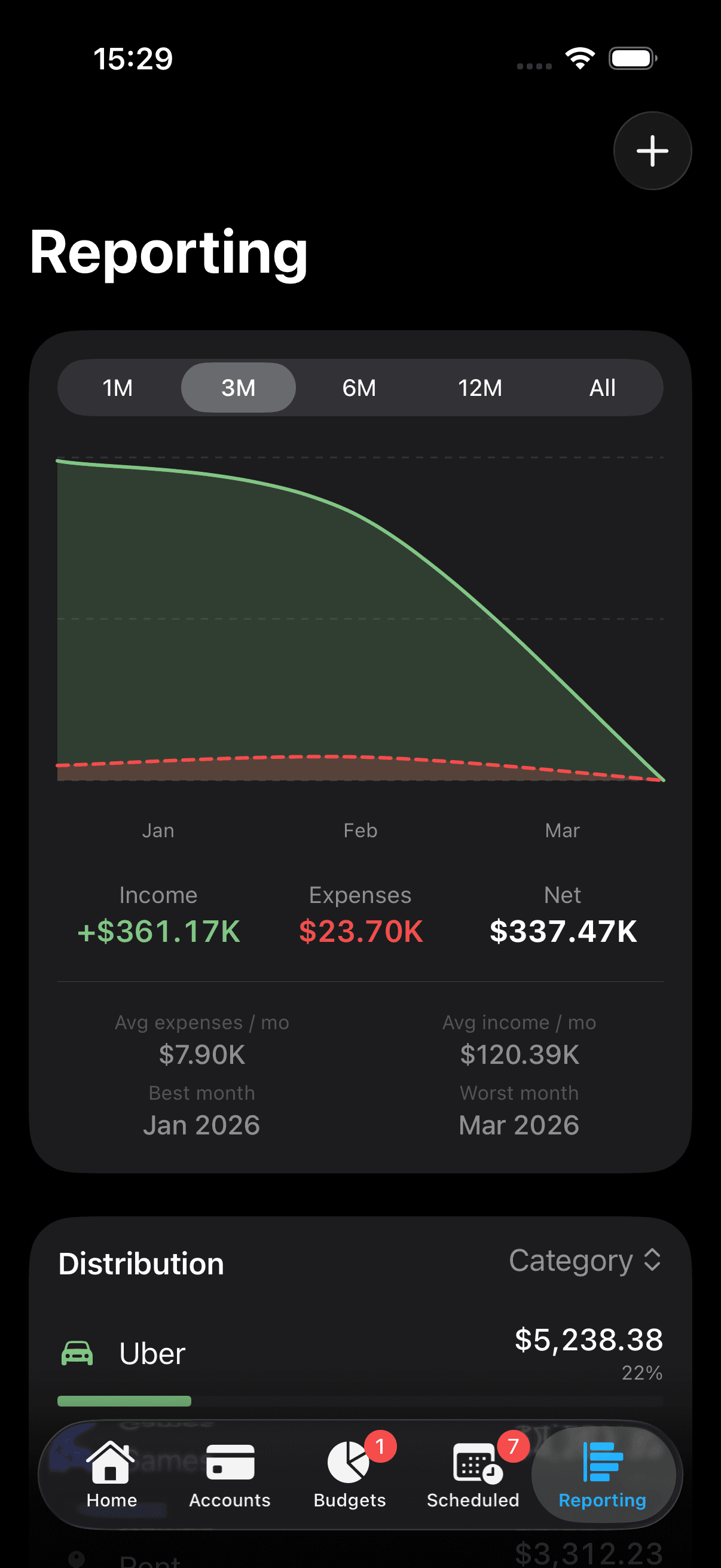
Task: Go to the Home tab
Action: [111, 1474]
